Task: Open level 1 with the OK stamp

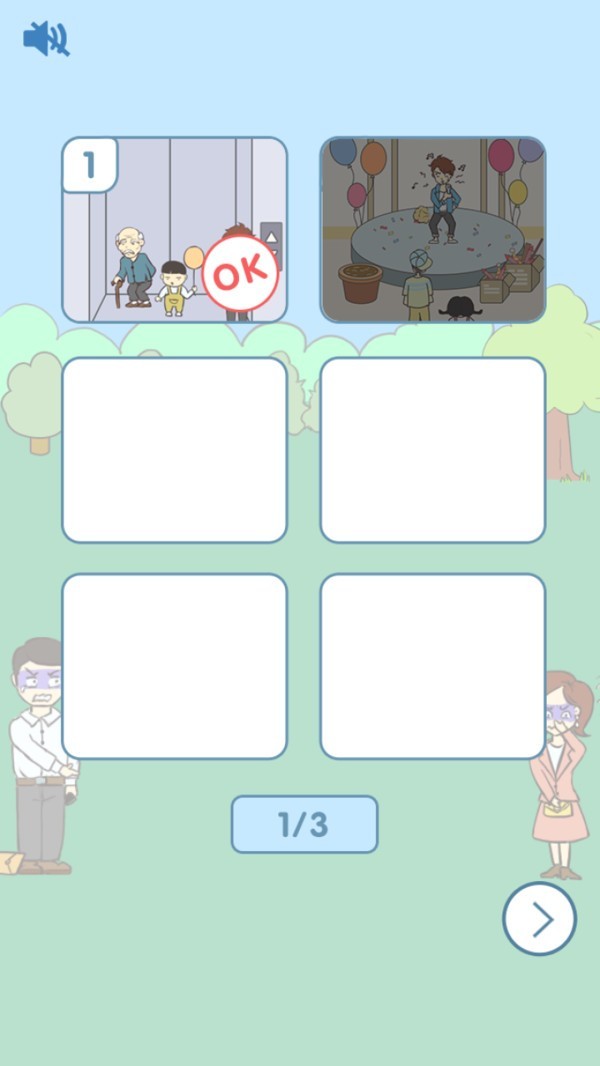Action: pyautogui.click(x=175, y=230)
